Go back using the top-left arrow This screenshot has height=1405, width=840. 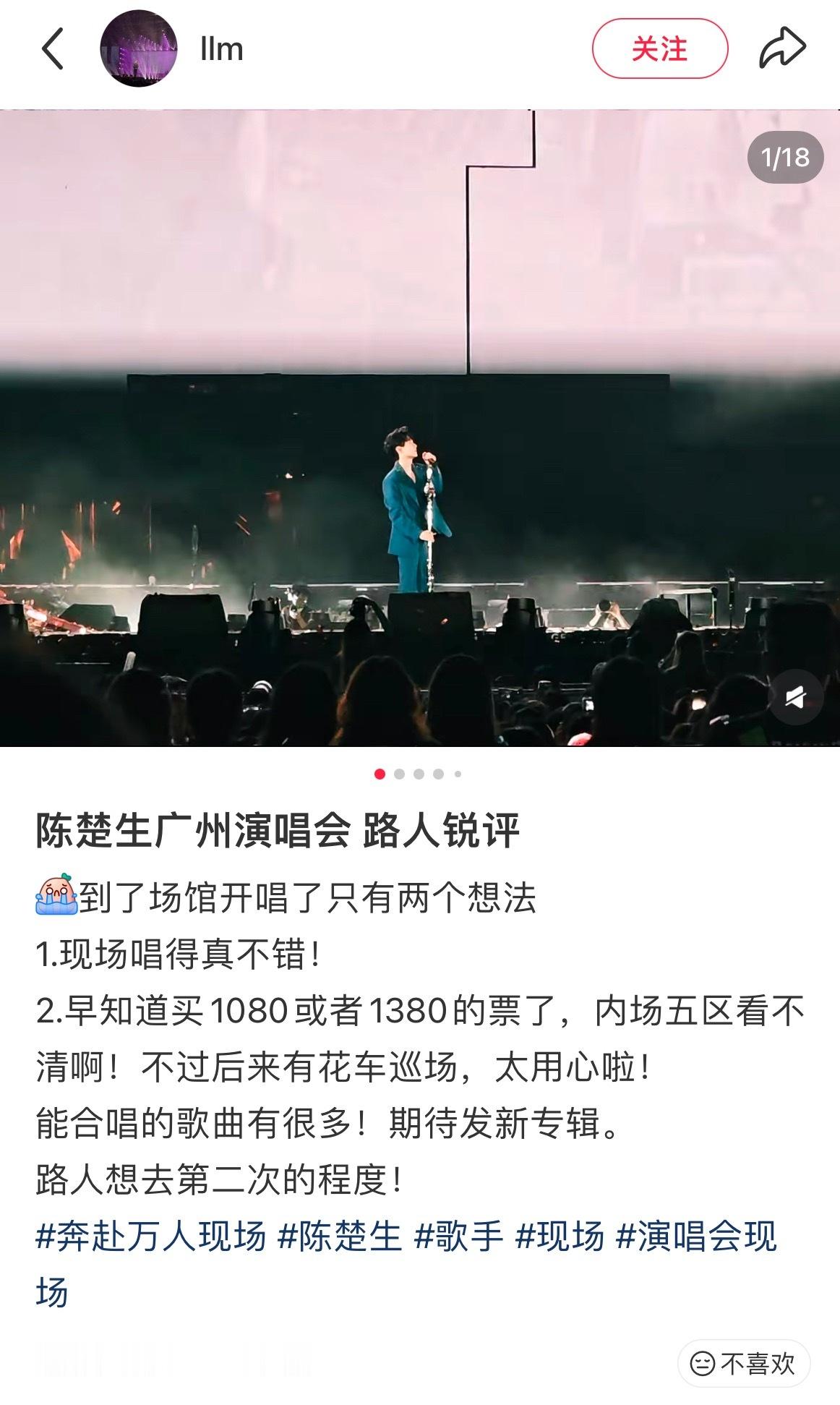click(53, 49)
